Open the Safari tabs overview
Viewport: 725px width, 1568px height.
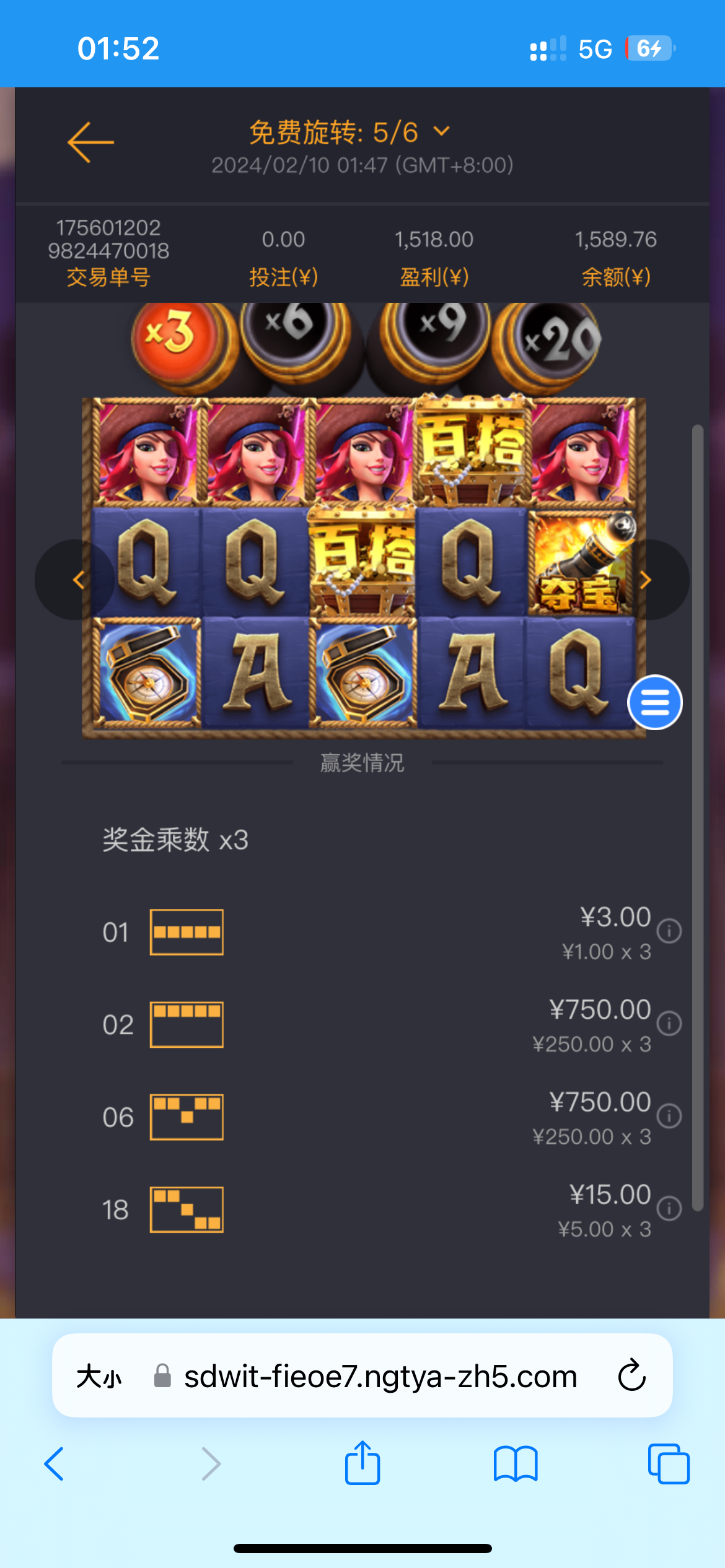tap(668, 1464)
